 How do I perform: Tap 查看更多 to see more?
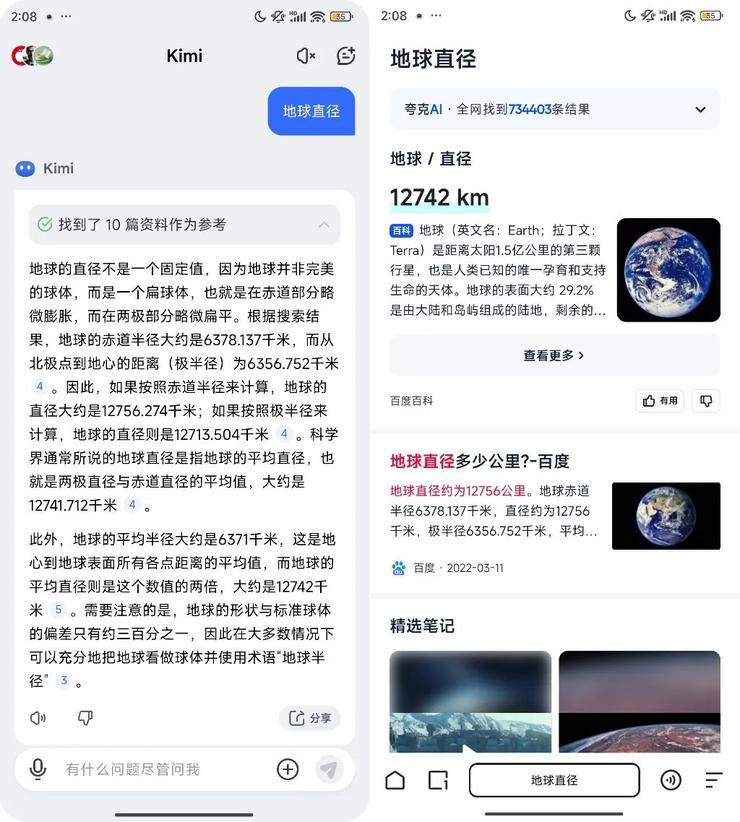554,355
